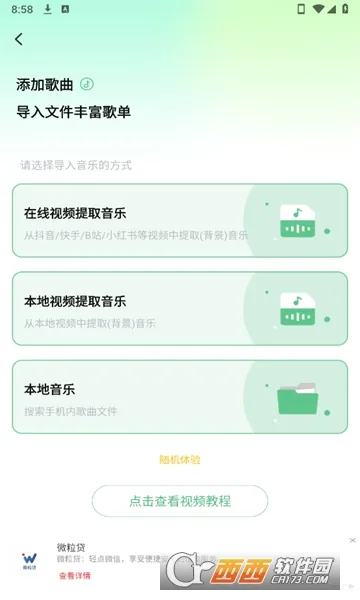Open 查看详情 in the ad banner
Screen dimensions: 360x600
click(x=75, y=576)
